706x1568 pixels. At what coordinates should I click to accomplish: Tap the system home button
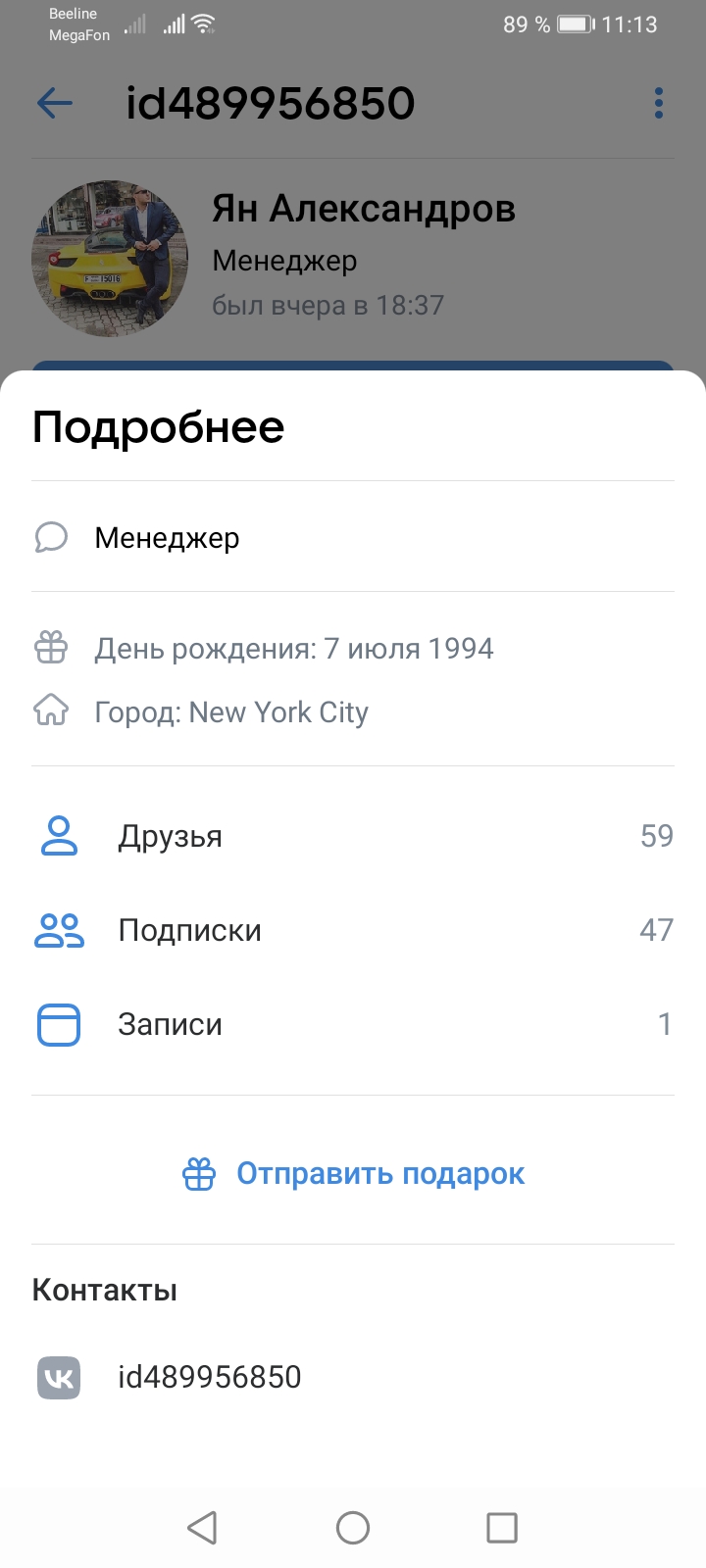pos(353,1527)
